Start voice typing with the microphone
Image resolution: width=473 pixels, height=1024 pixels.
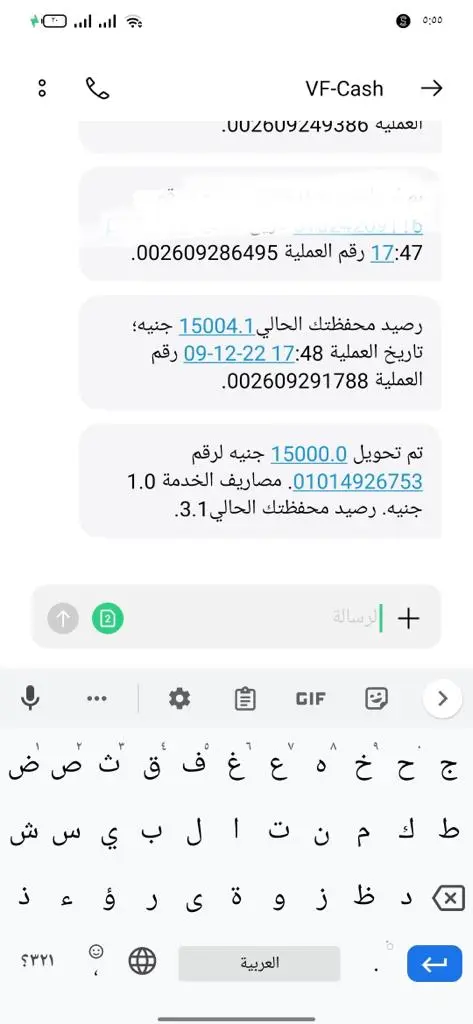click(30, 698)
